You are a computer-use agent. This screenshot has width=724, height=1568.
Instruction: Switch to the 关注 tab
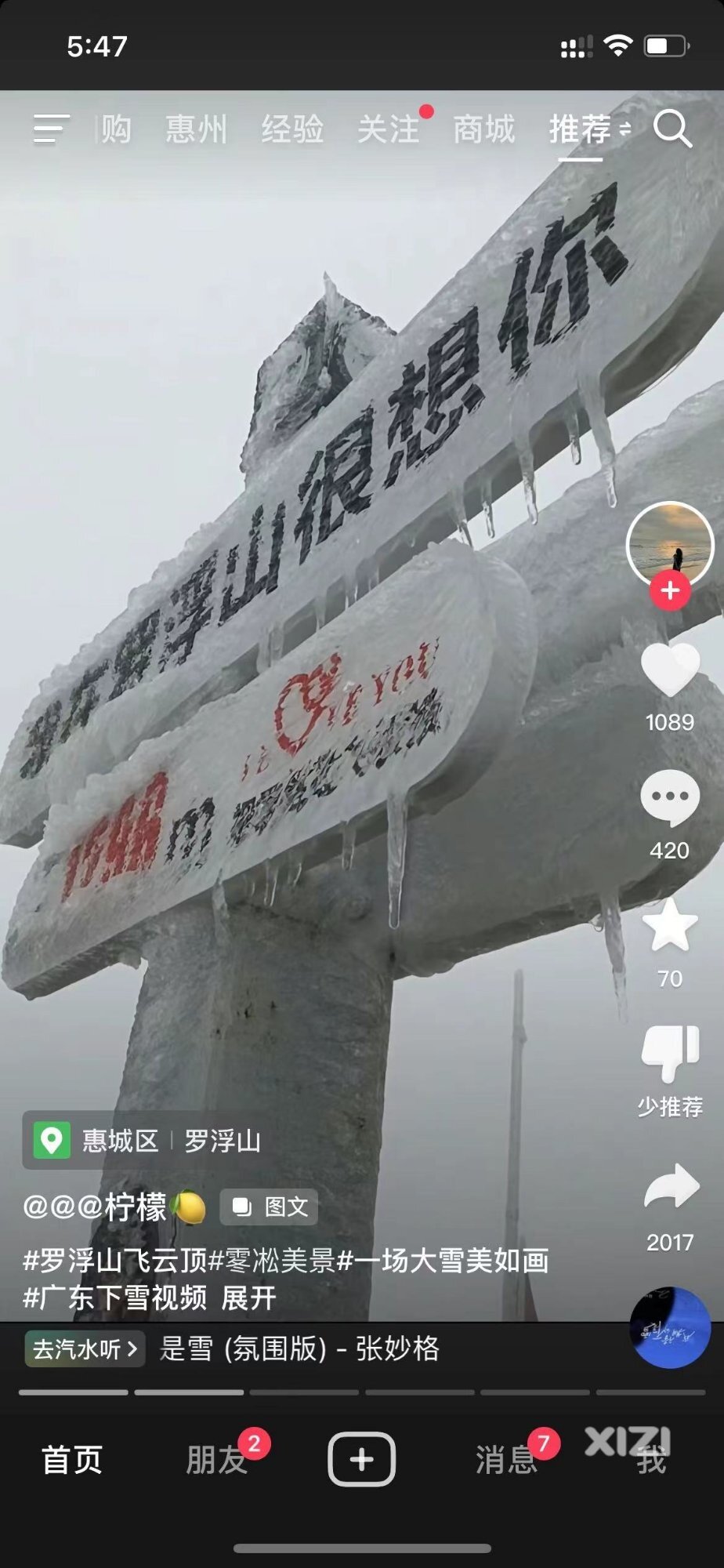[388, 129]
